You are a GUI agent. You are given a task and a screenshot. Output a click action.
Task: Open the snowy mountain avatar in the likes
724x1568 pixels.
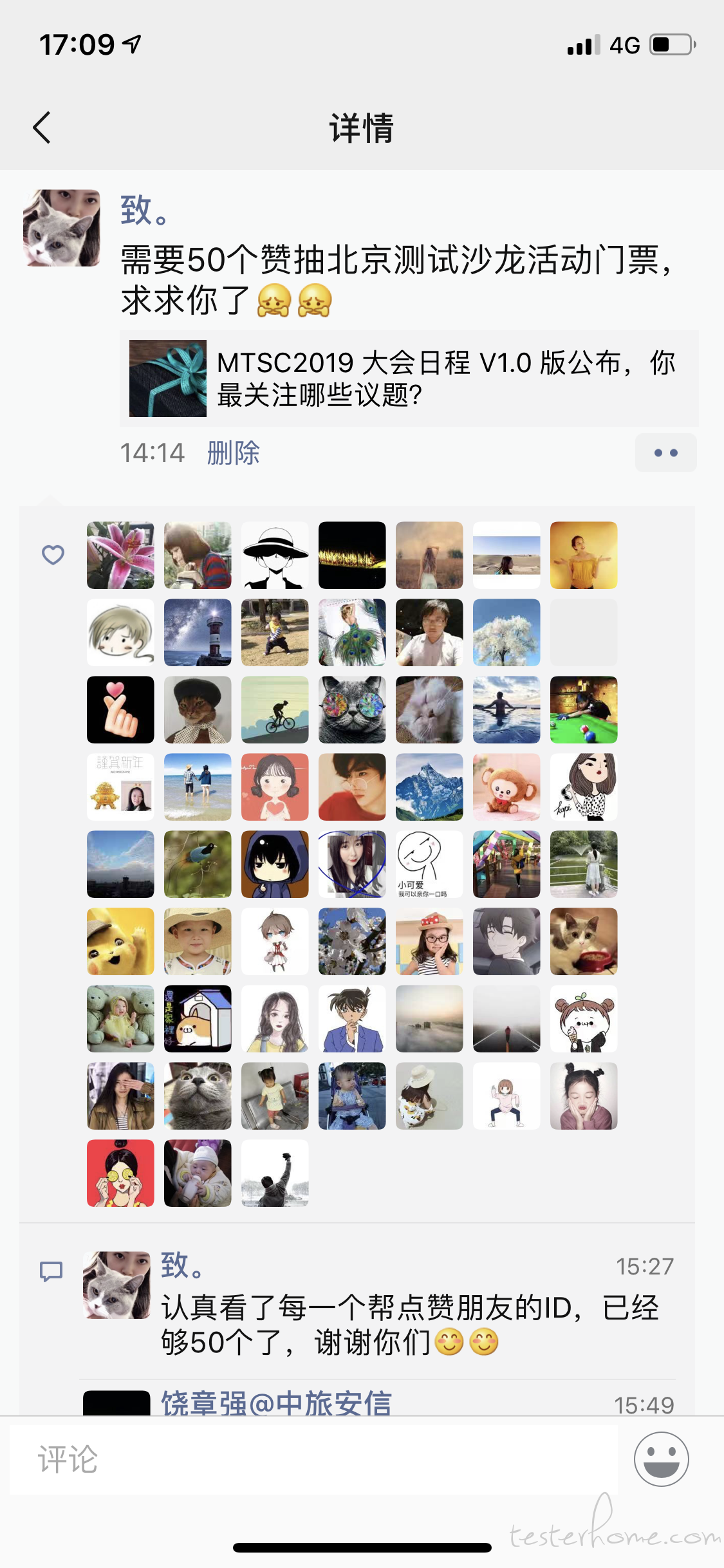pos(429,787)
